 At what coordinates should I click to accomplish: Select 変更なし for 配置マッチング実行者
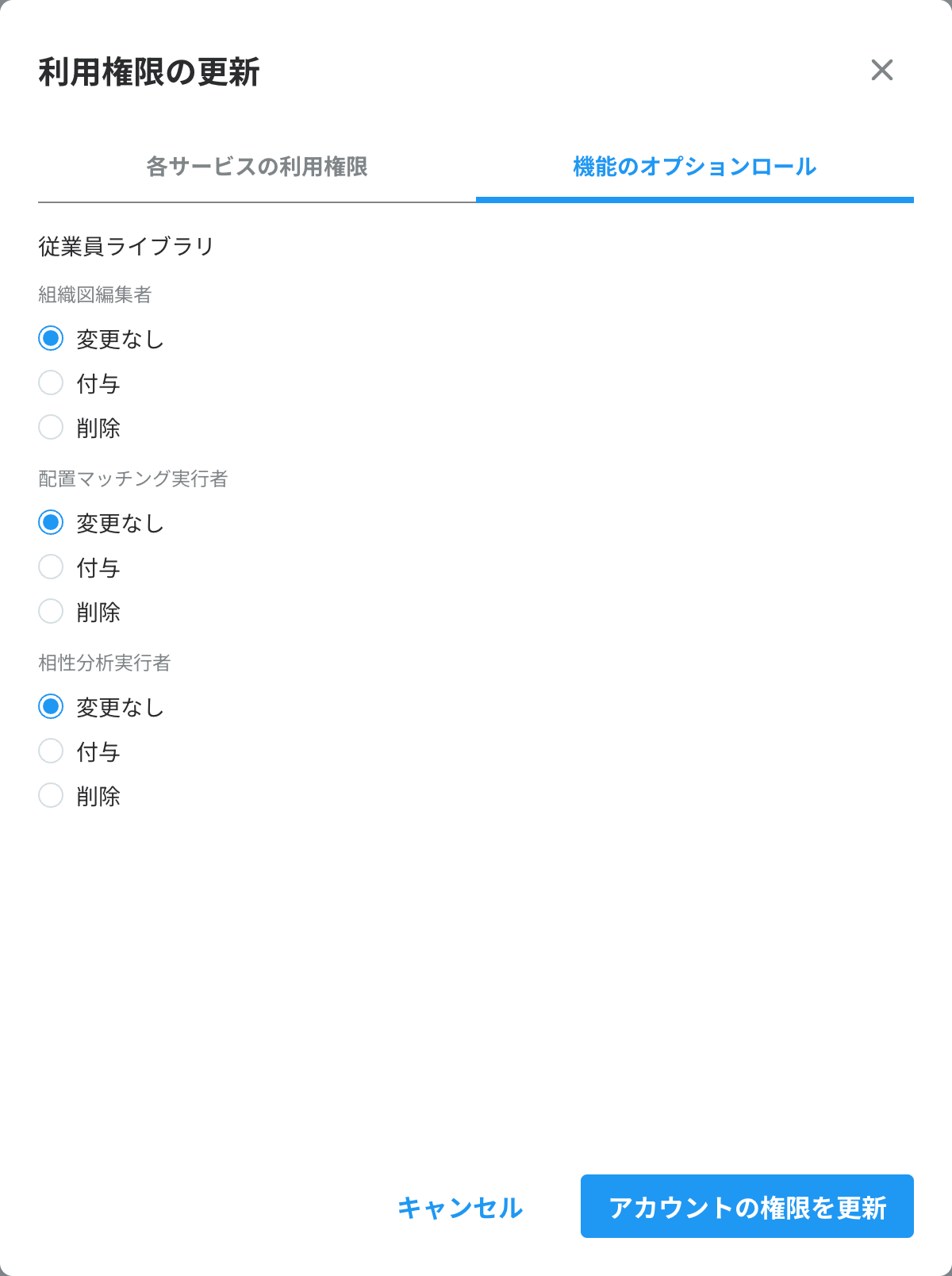51,523
